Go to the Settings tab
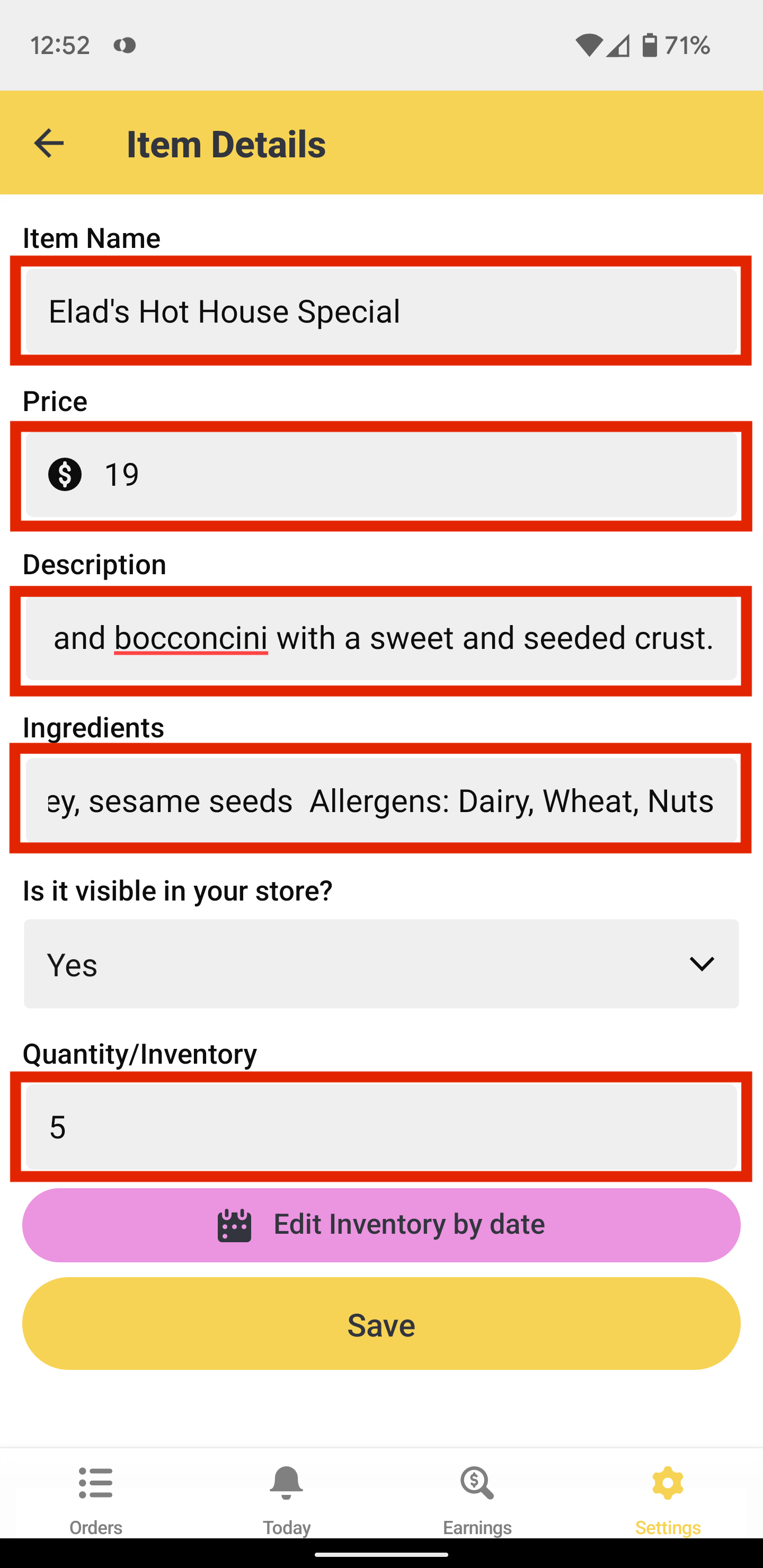This screenshot has height=1568, width=763. pyautogui.click(x=668, y=1499)
